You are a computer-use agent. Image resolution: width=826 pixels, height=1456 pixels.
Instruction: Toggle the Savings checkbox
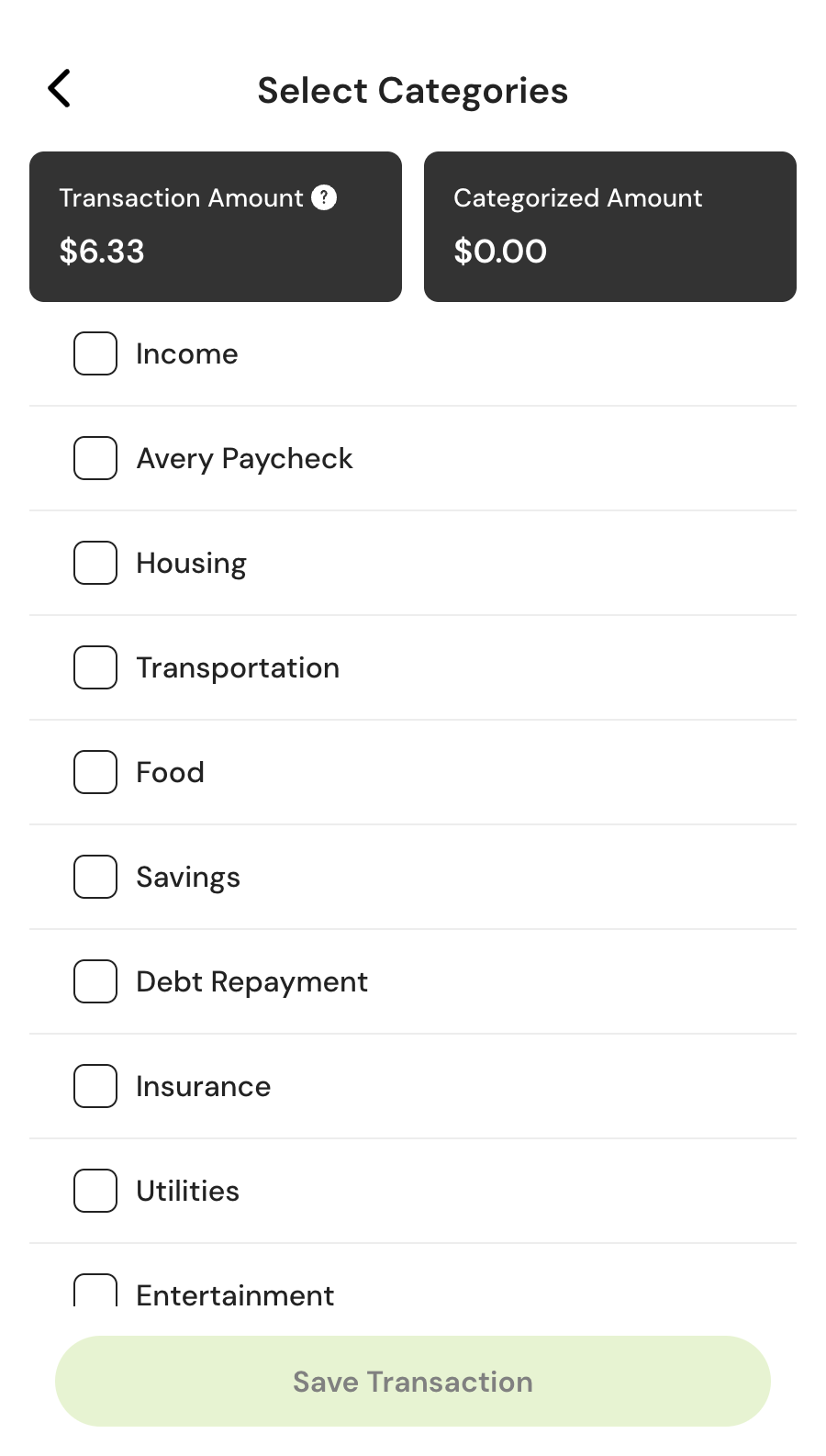95,877
